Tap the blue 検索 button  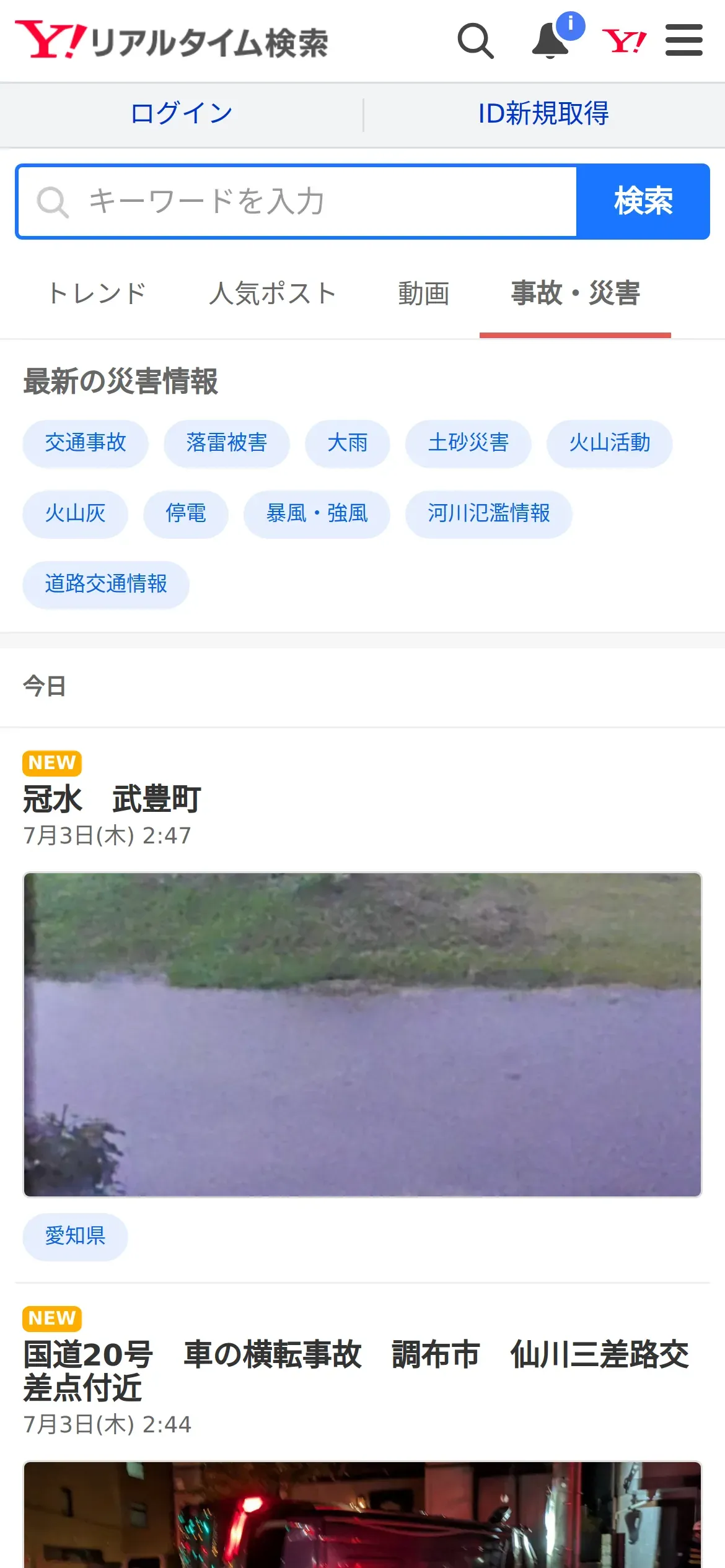[643, 202]
